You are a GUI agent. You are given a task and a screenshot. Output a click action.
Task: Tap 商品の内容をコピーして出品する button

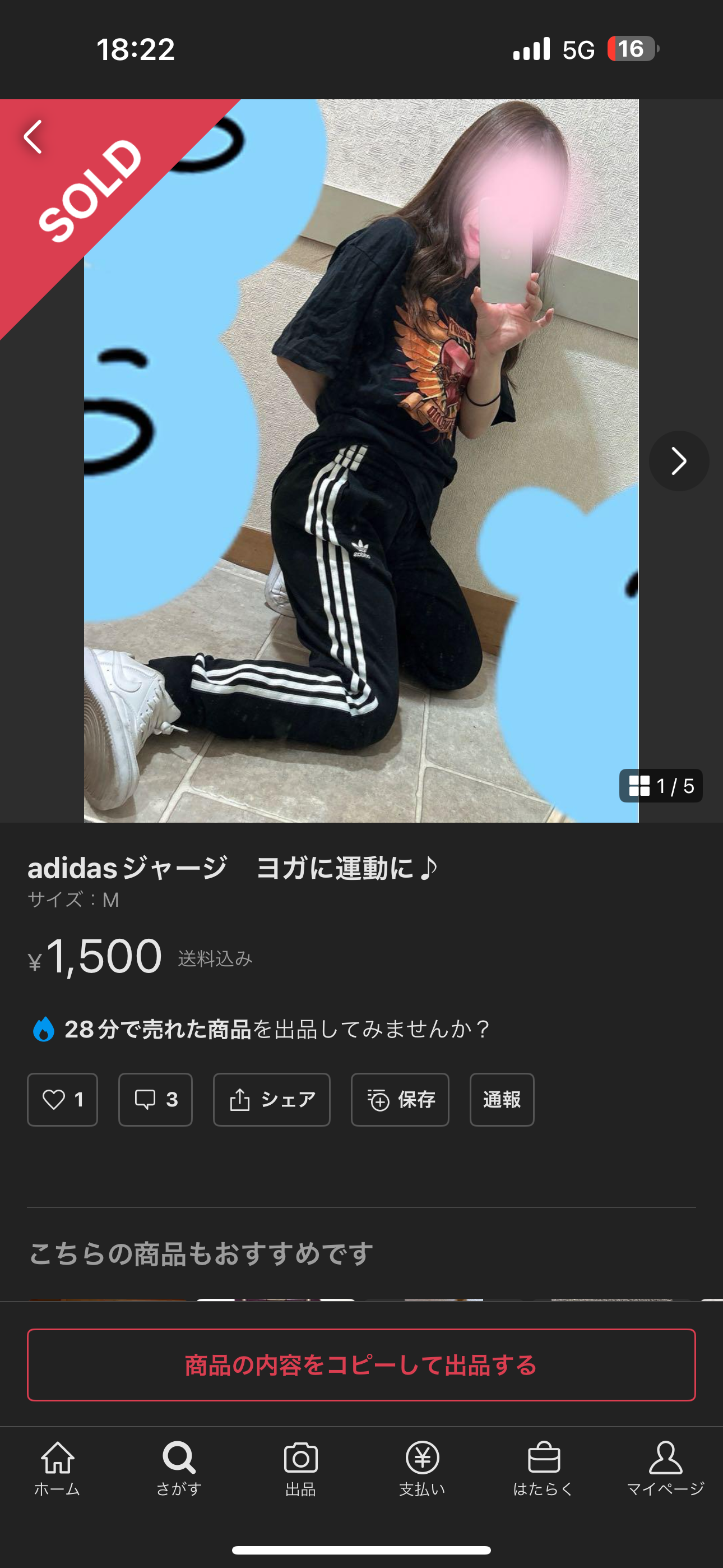[x=361, y=1364]
